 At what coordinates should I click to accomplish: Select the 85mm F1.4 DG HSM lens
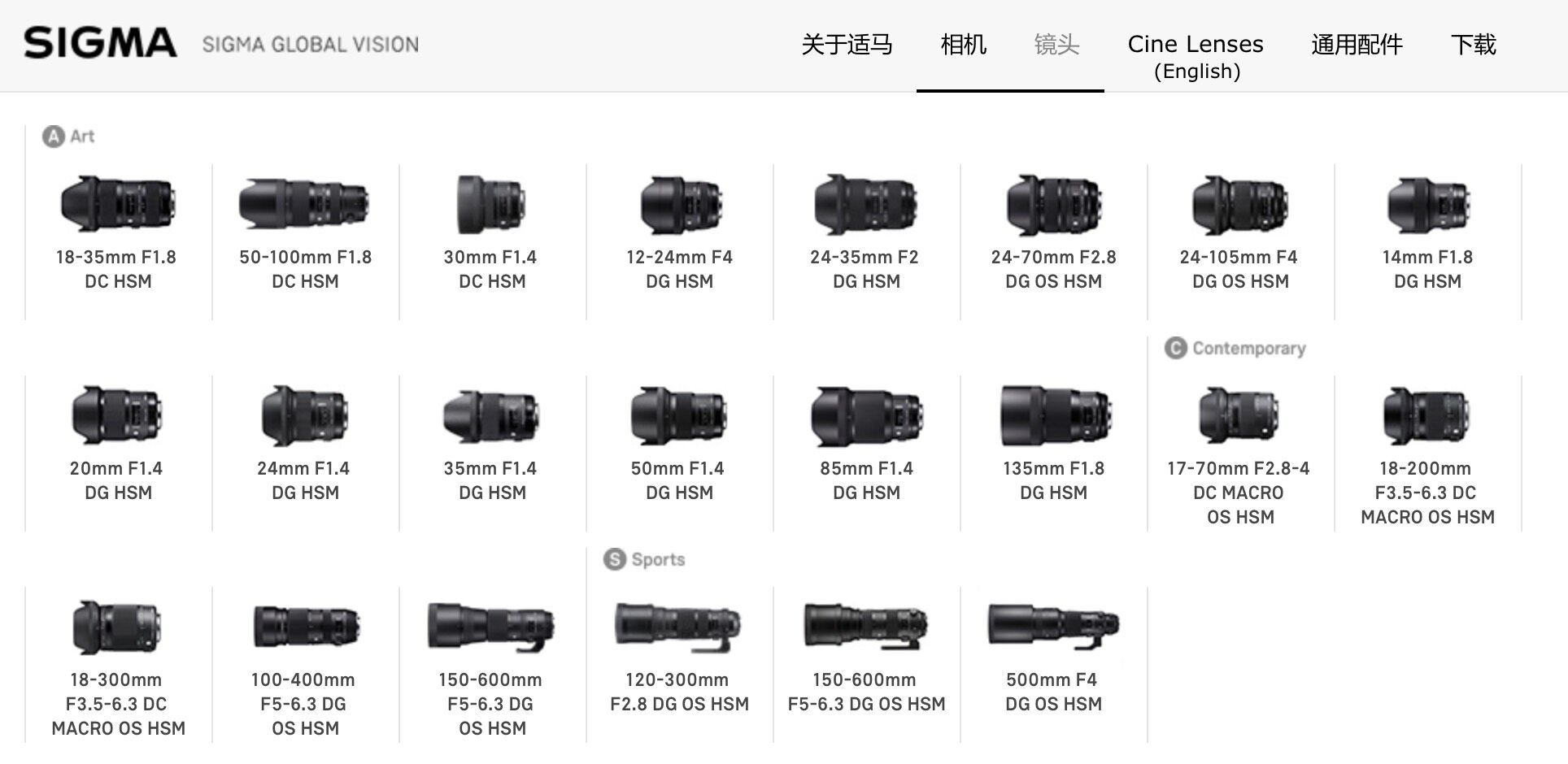pyautogui.click(x=866, y=445)
